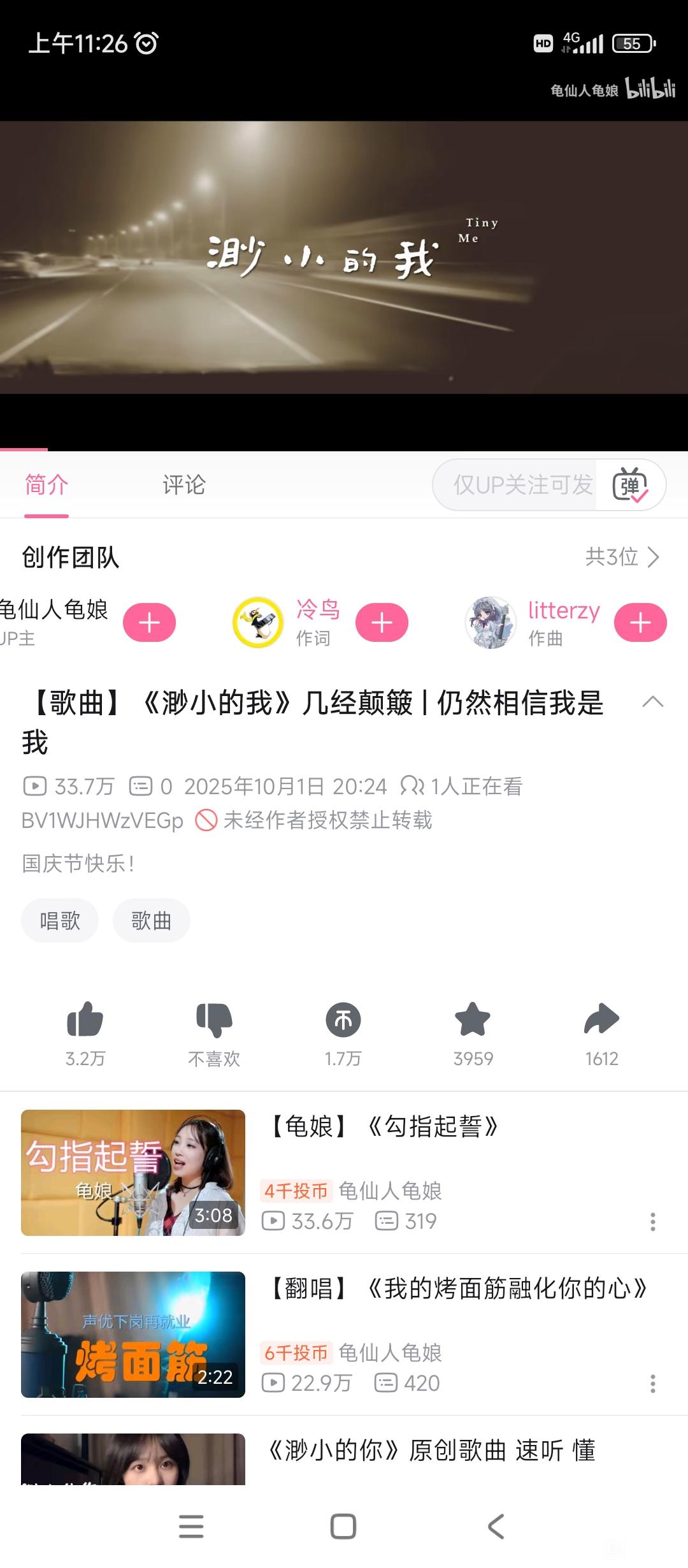The height and width of the screenshot is (1568, 688).
Task: Open 冷鸟's profile avatar
Action: tap(257, 622)
